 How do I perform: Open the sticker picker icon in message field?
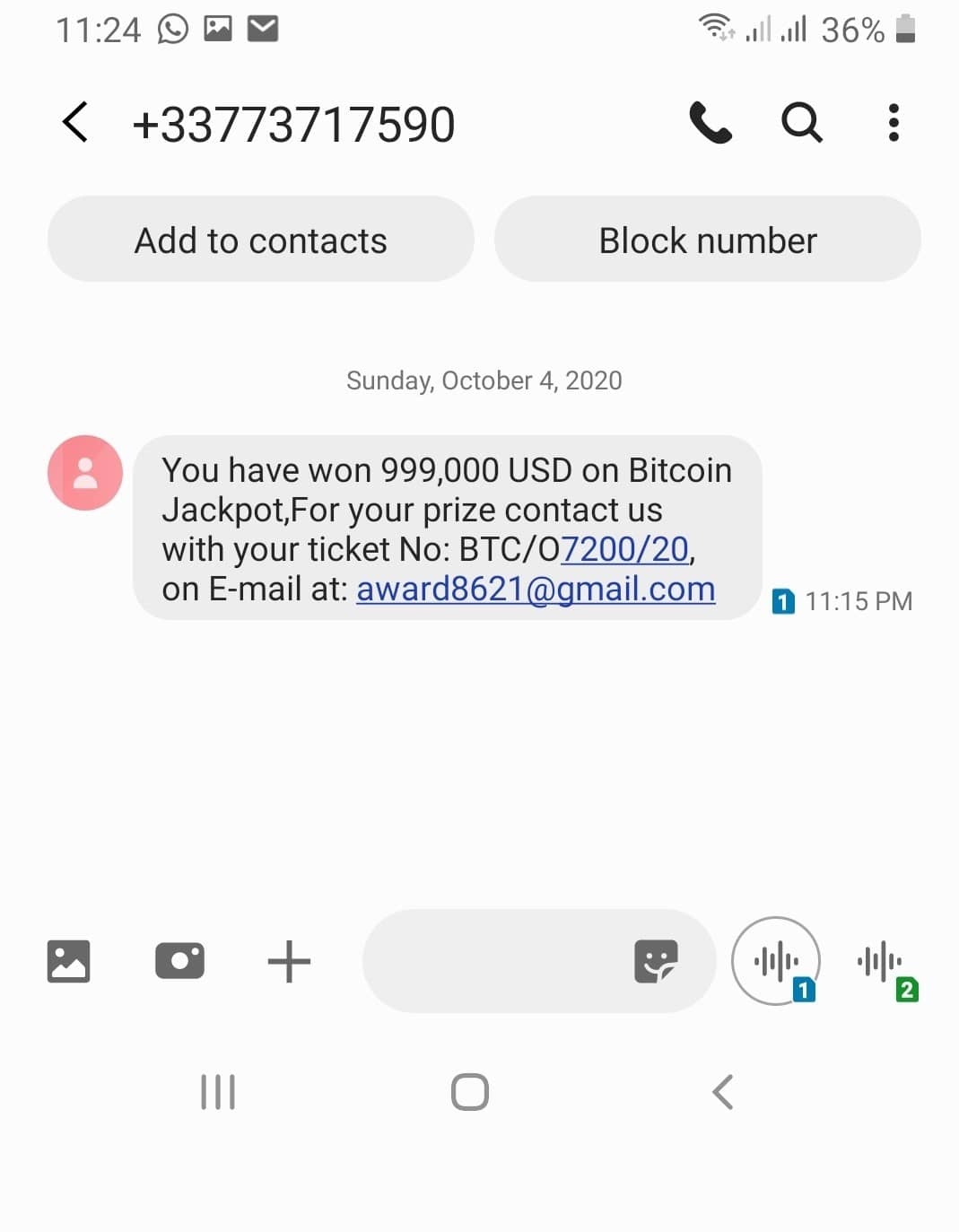(x=658, y=961)
